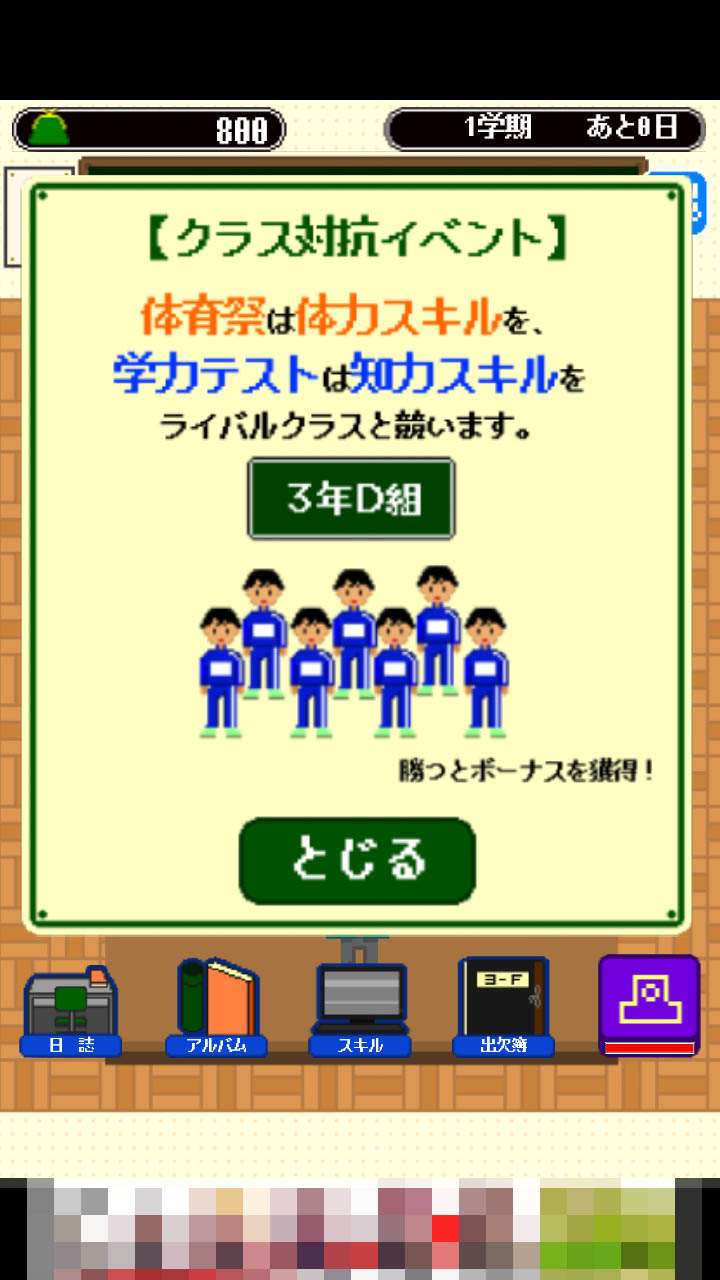720x1280 pixels.
Task: Open the スキル skills laptop
Action: (360, 1008)
